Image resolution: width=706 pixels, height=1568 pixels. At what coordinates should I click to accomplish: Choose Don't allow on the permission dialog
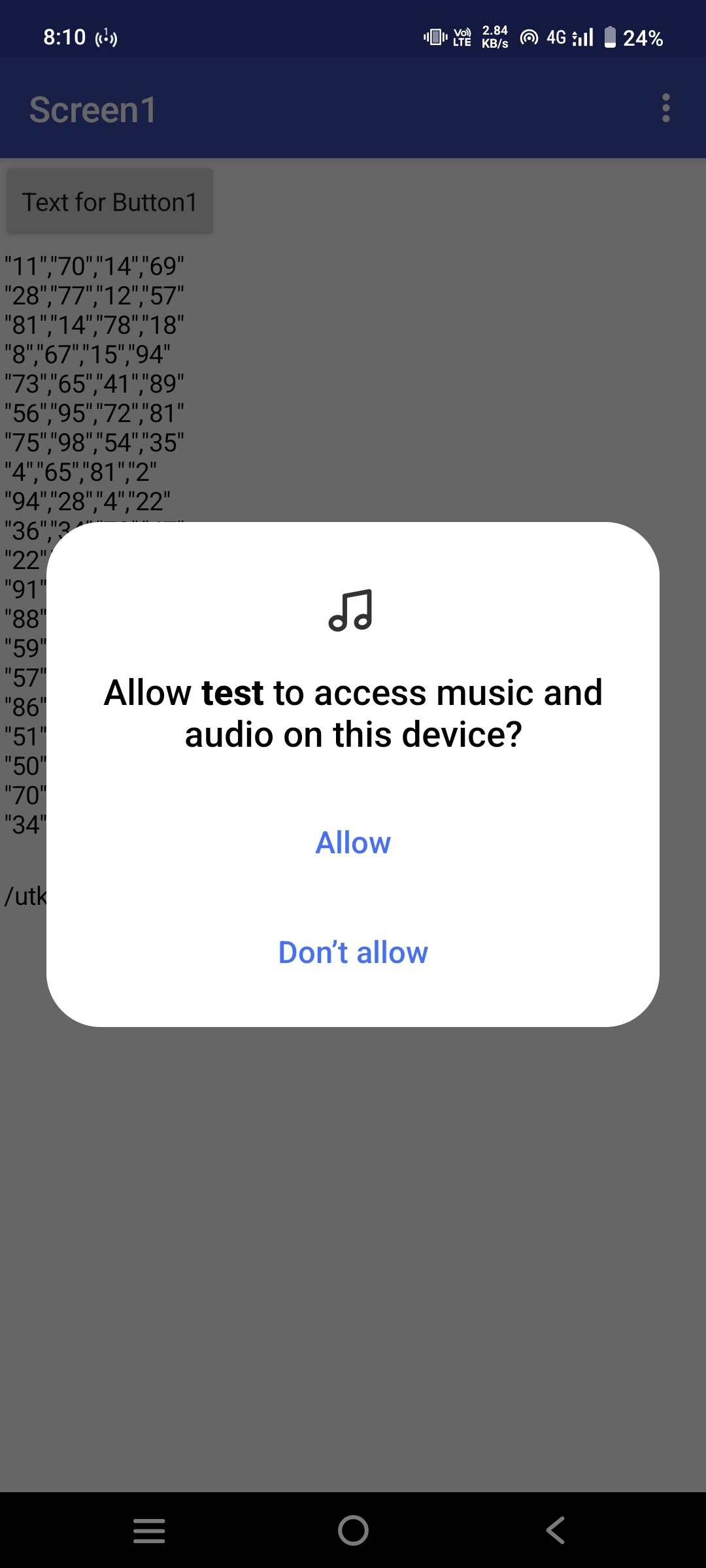pyautogui.click(x=353, y=953)
